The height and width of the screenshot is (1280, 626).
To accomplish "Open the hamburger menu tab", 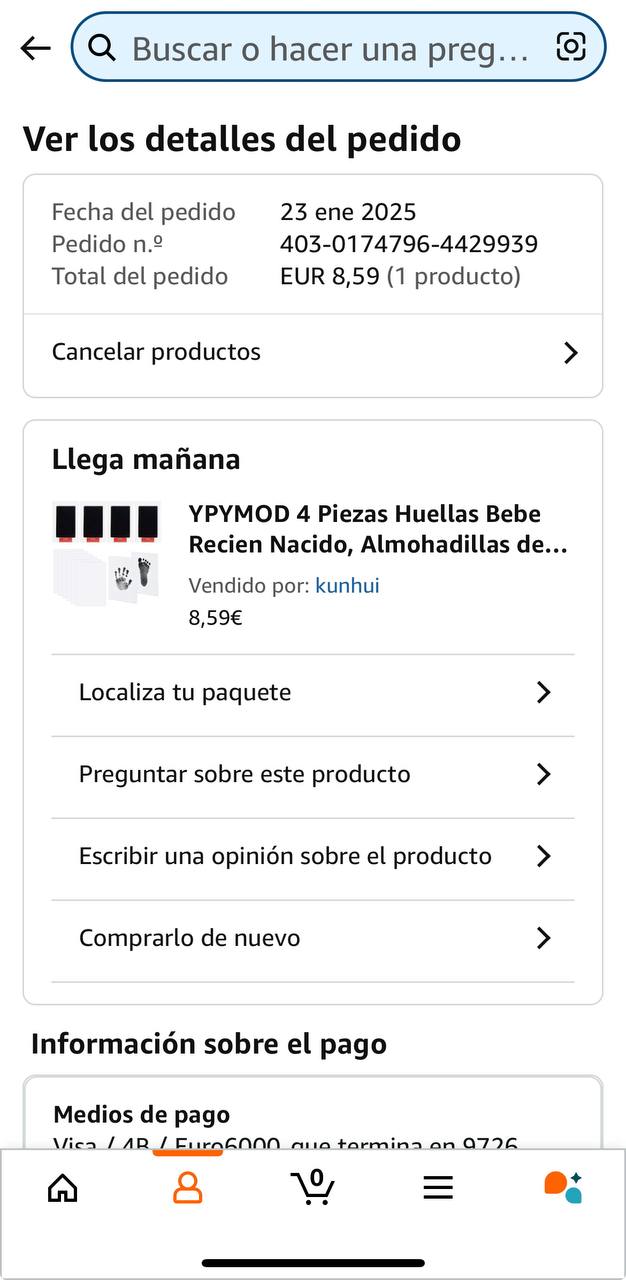I will pyautogui.click(x=438, y=1187).
